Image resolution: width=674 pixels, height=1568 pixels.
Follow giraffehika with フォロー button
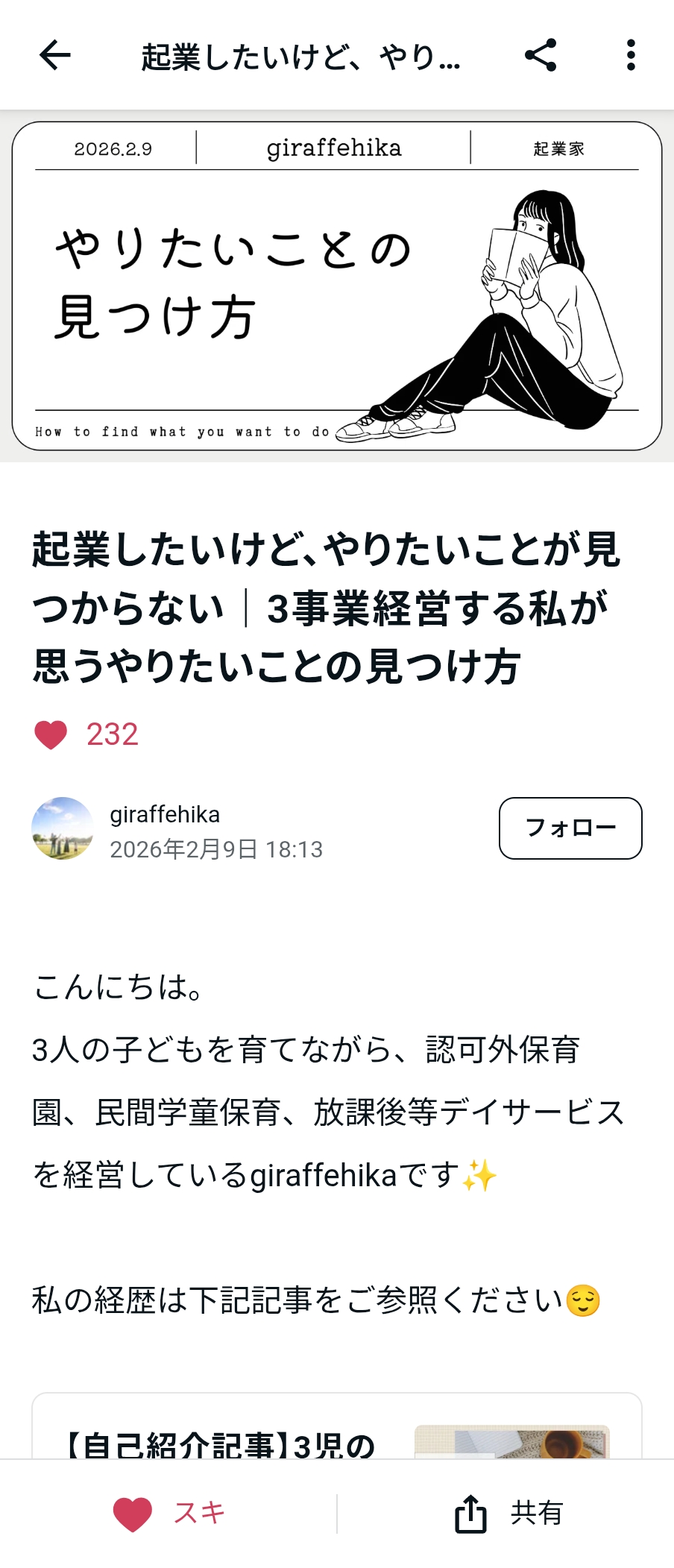[570, 828]
